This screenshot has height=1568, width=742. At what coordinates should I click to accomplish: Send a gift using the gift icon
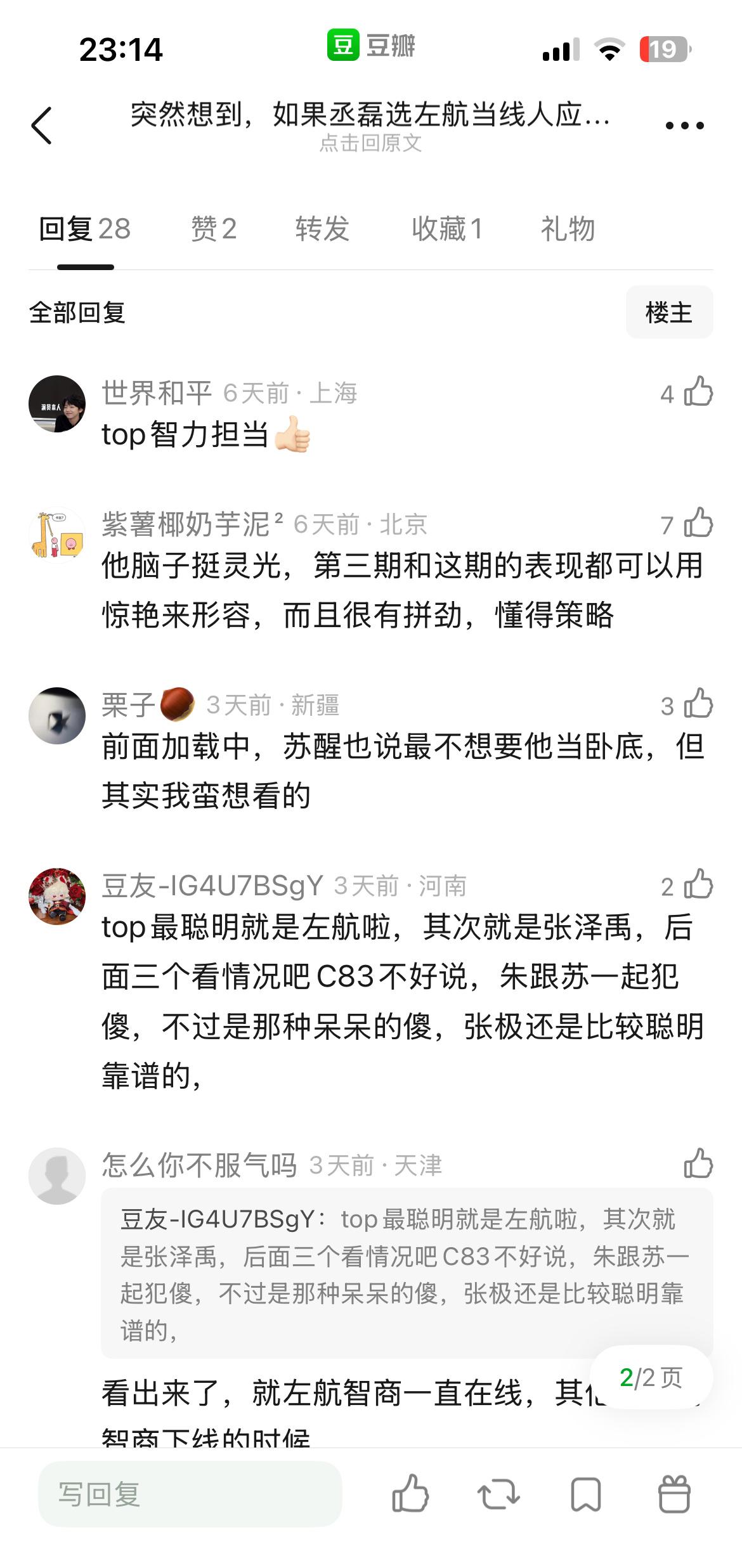[x=674, y=1494]
